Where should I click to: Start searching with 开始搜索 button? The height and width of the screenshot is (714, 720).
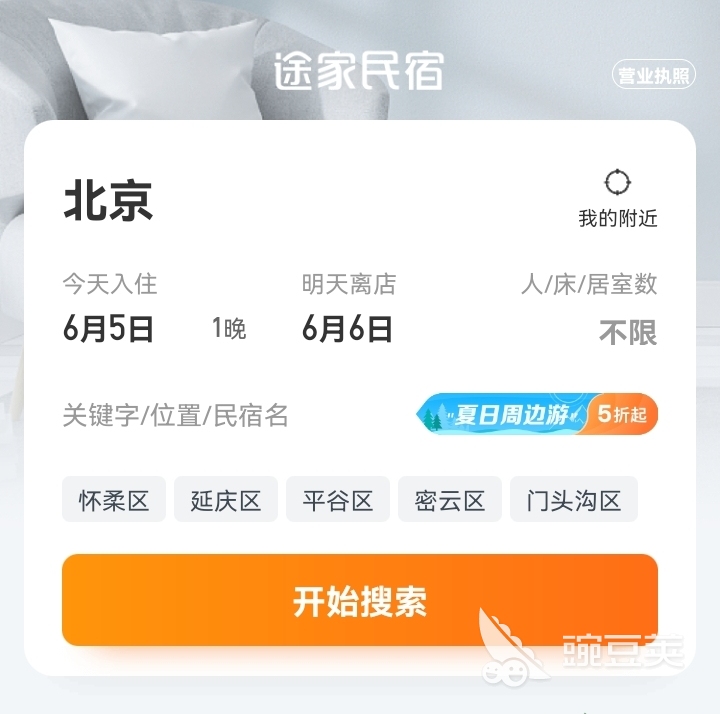coord(360,600)
